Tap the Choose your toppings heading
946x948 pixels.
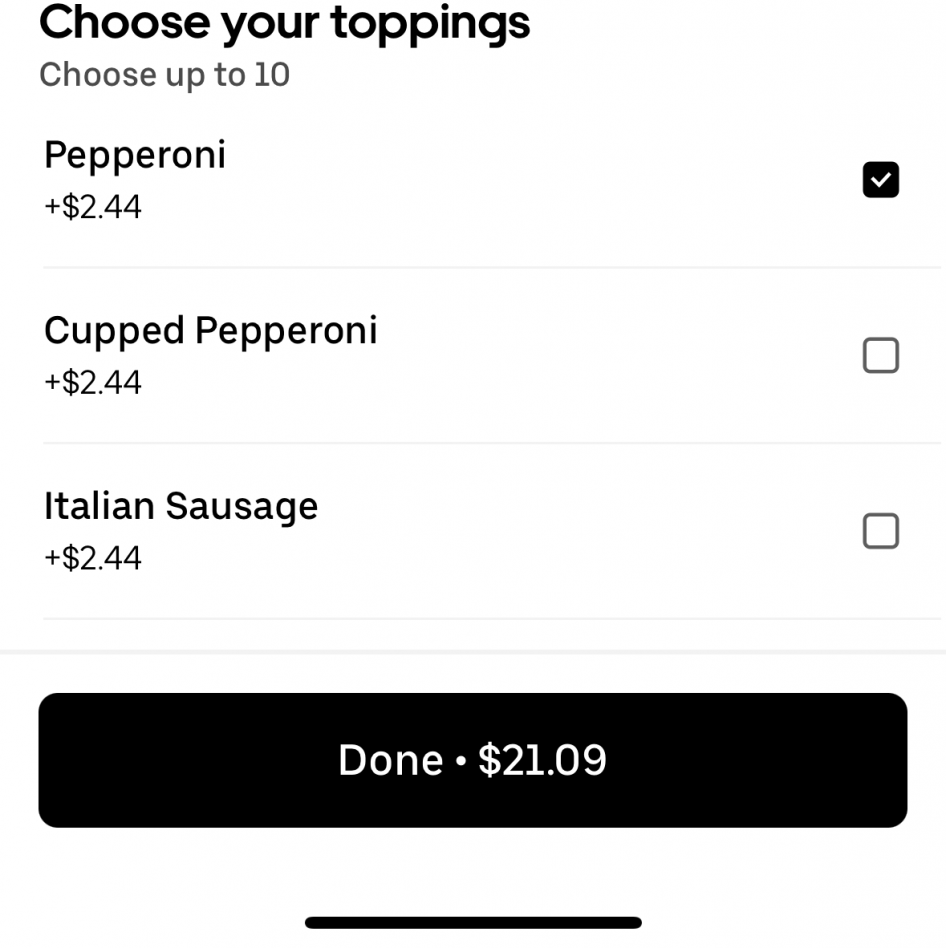(285, 23)
